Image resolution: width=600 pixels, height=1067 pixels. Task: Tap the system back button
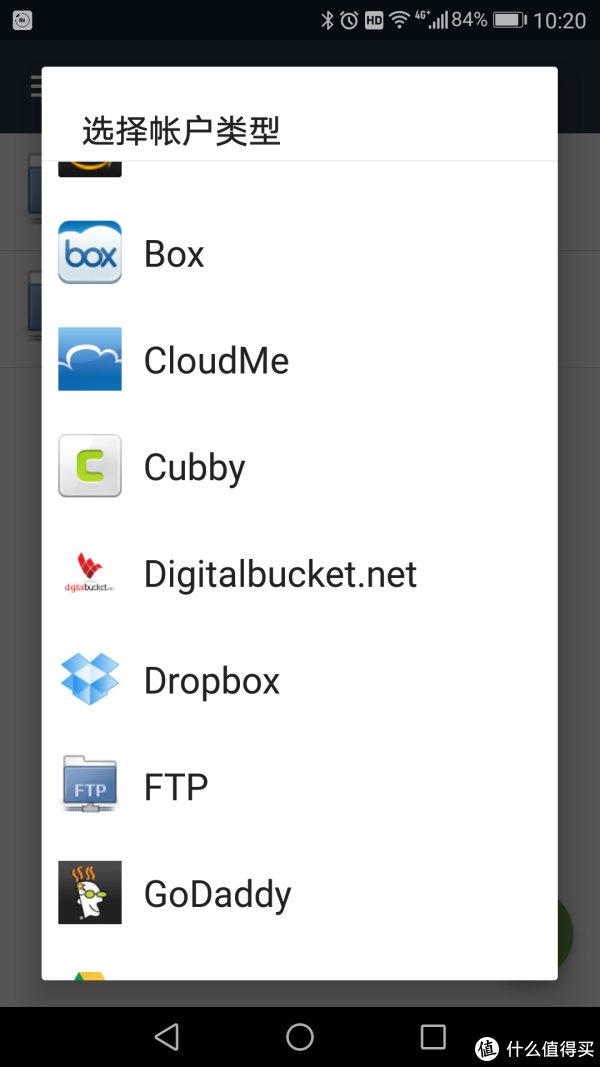click(x=167, y=1036)
